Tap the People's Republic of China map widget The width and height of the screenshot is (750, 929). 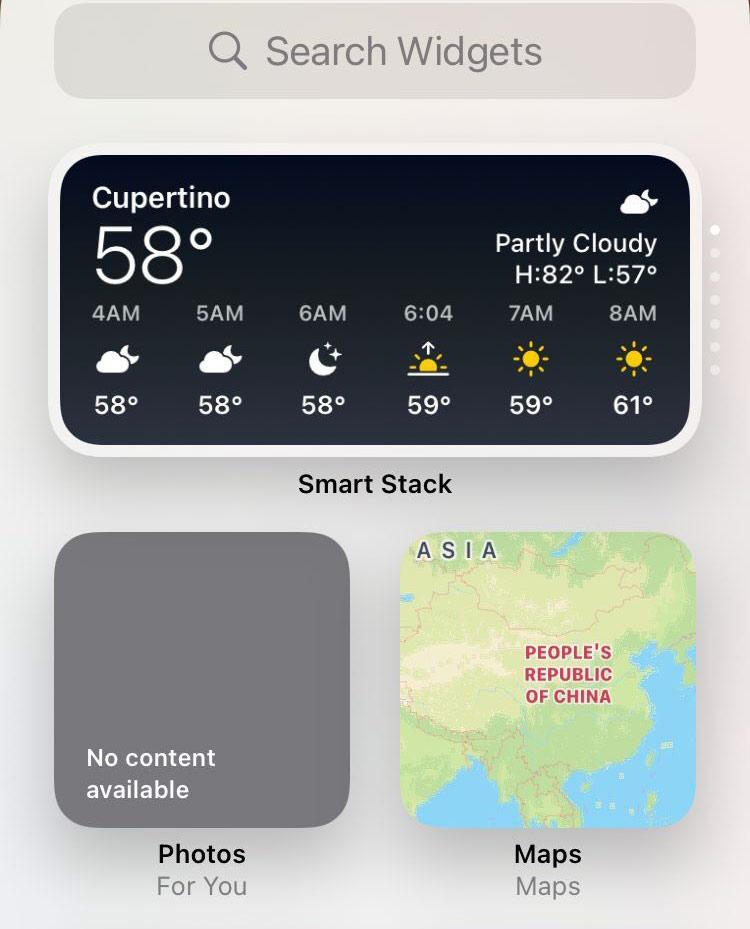[548, 677]
